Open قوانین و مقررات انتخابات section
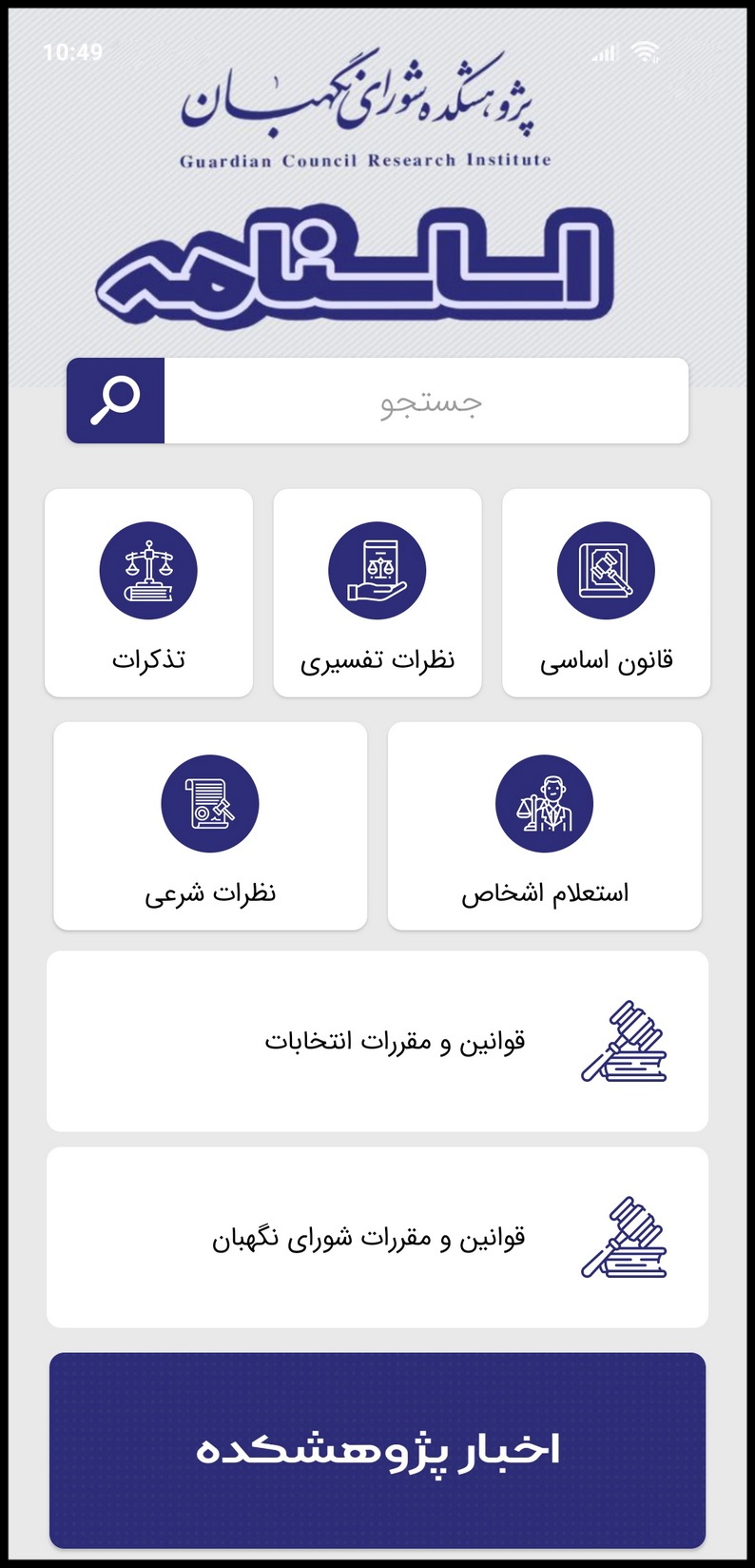Image resolution: width=755 pixels, height=1568 pixels. coord(377,1040)
